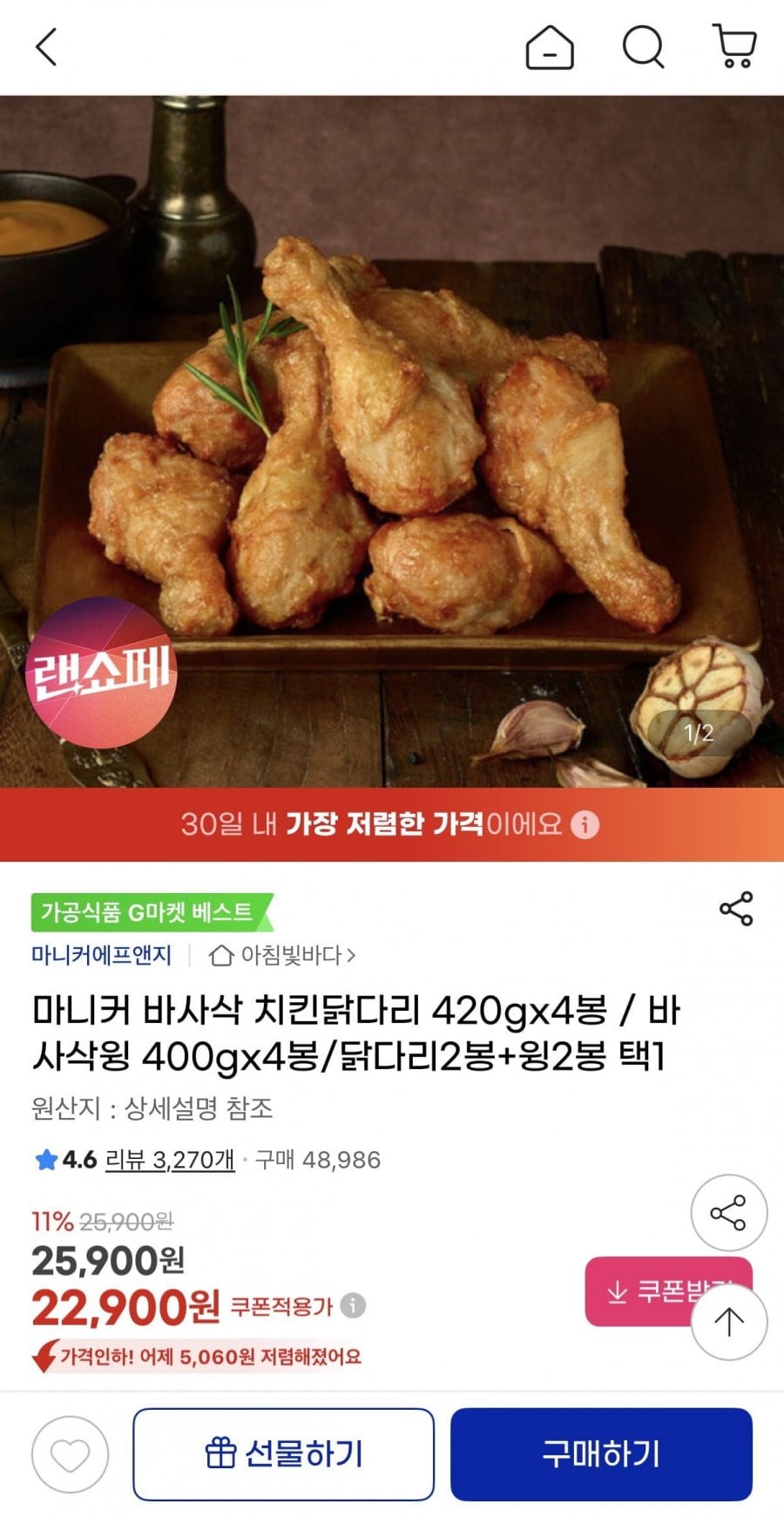Jump back to top with the arrow button

tap(728, 1322)
